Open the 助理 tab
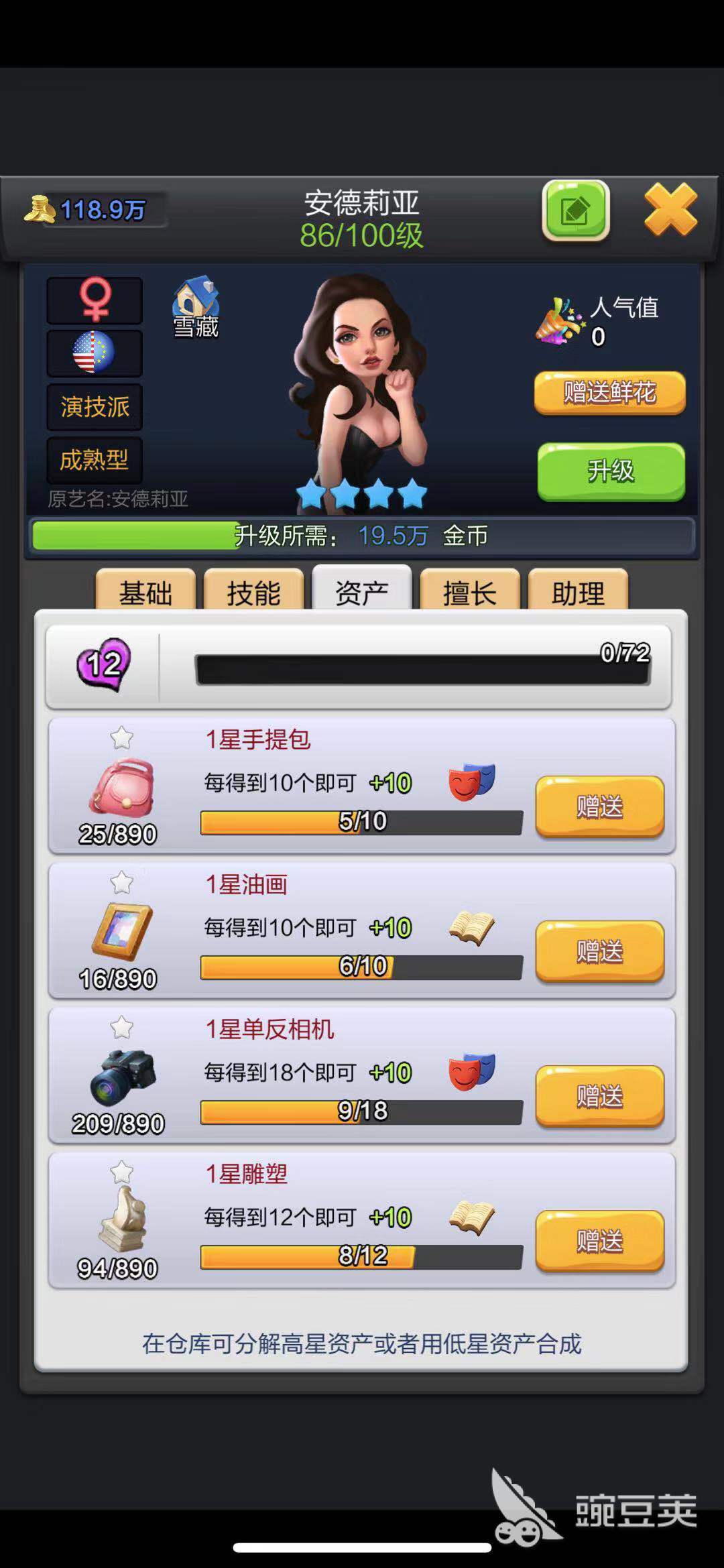Viewport: 724px width, 1568px height. (578, 592)
